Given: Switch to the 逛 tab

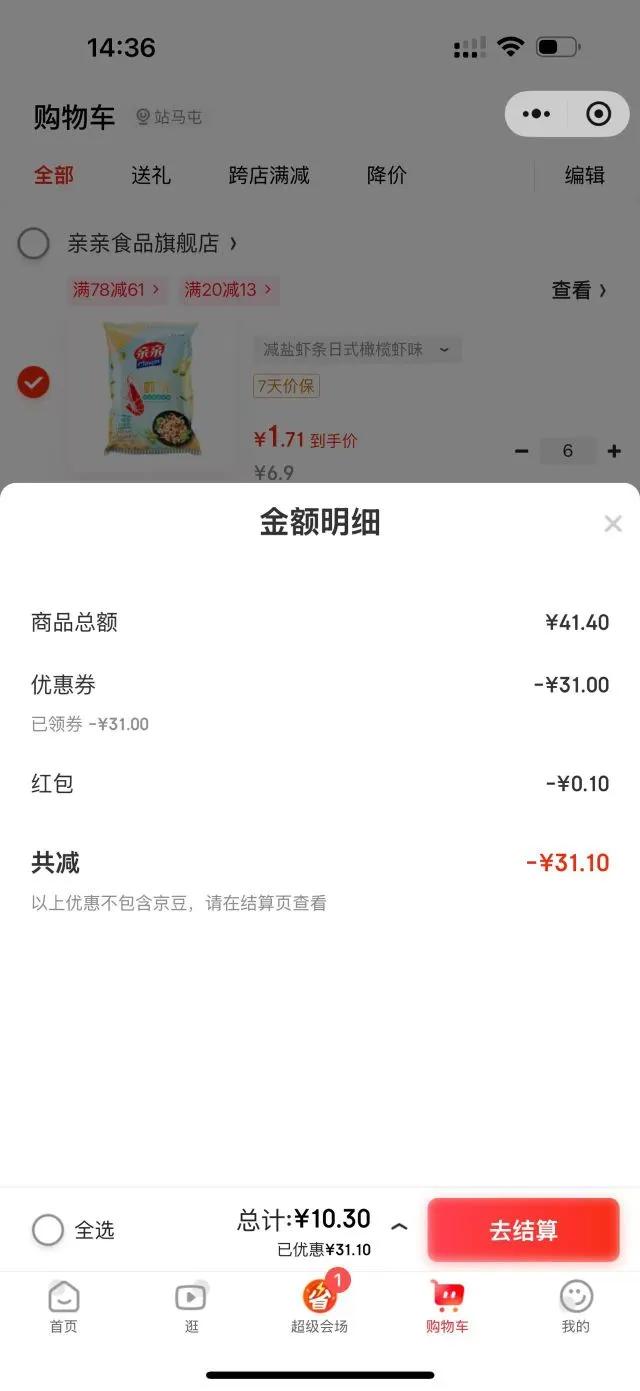Looking at the screenshot, I should coord(191,1306).
